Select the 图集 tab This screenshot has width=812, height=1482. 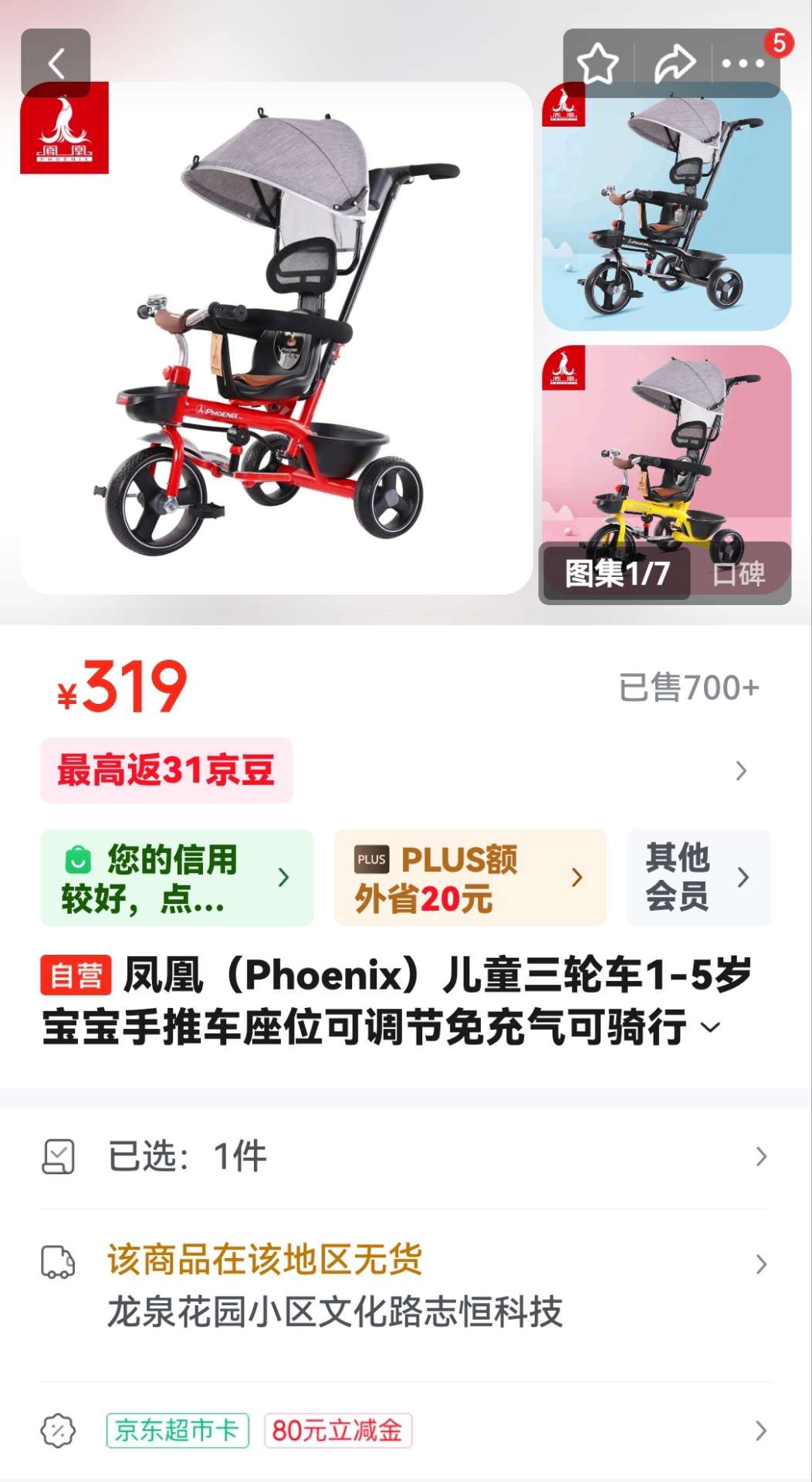(x=617, y=574)
